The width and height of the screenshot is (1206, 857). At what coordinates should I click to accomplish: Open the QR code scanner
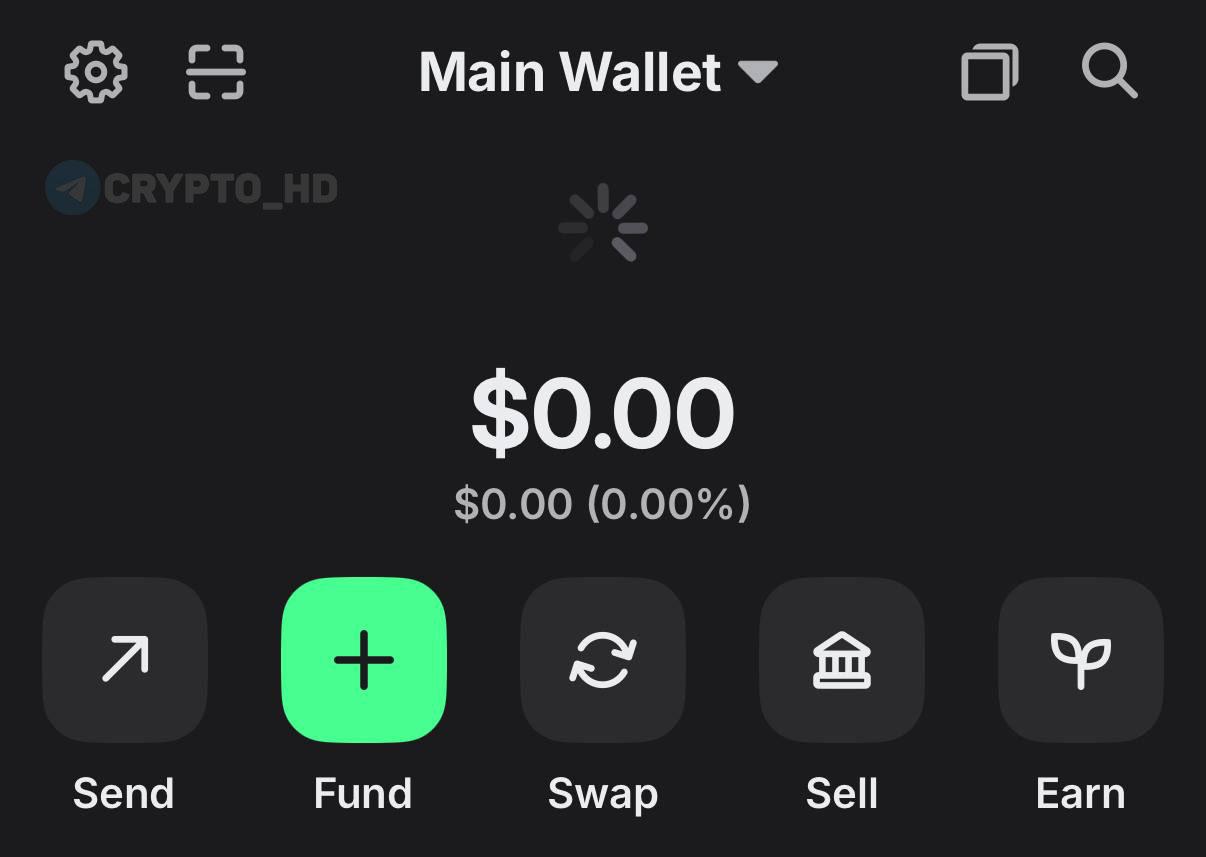pyautogui.click(x=216, y=72)
